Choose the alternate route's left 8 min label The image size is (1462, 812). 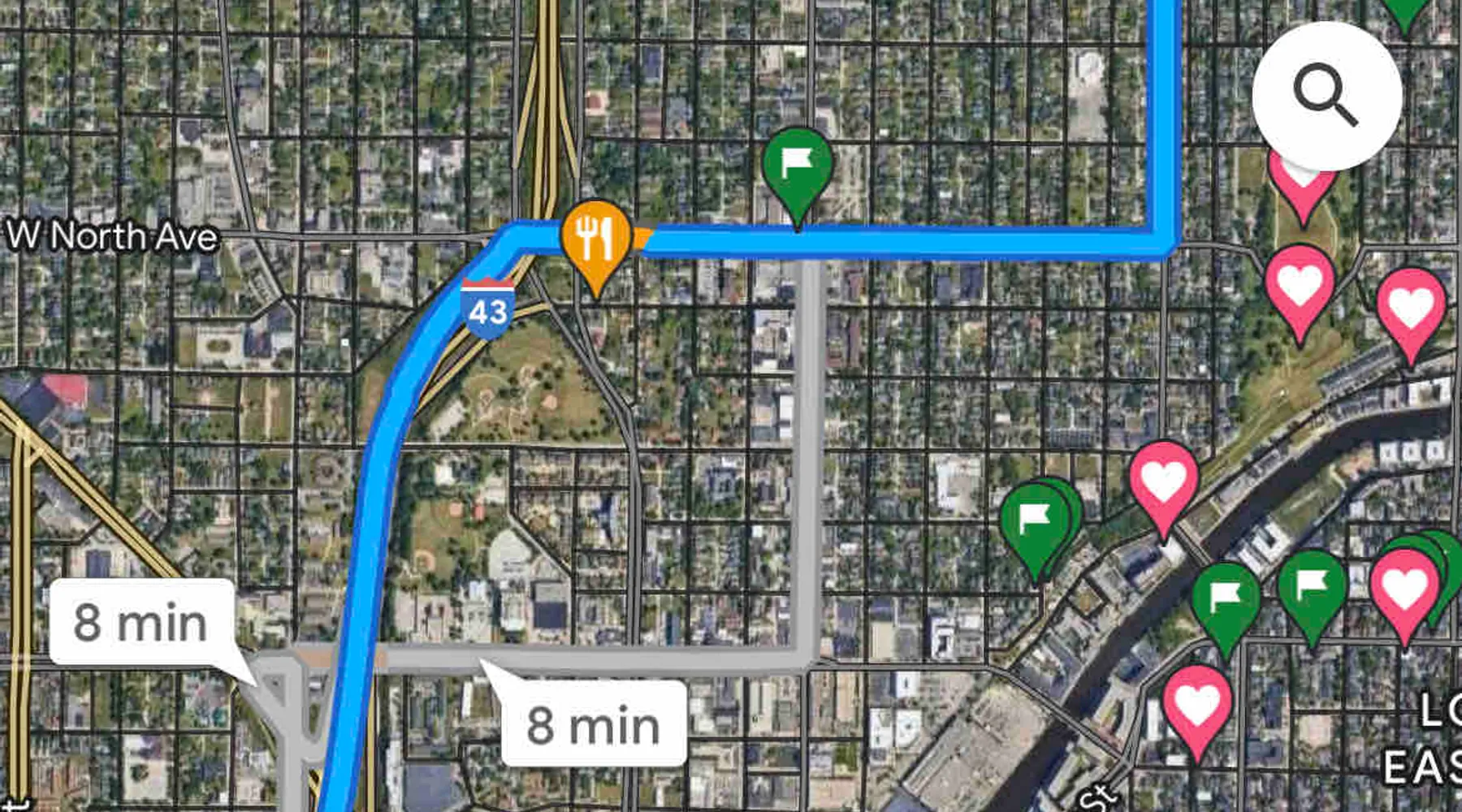(141, 623)
